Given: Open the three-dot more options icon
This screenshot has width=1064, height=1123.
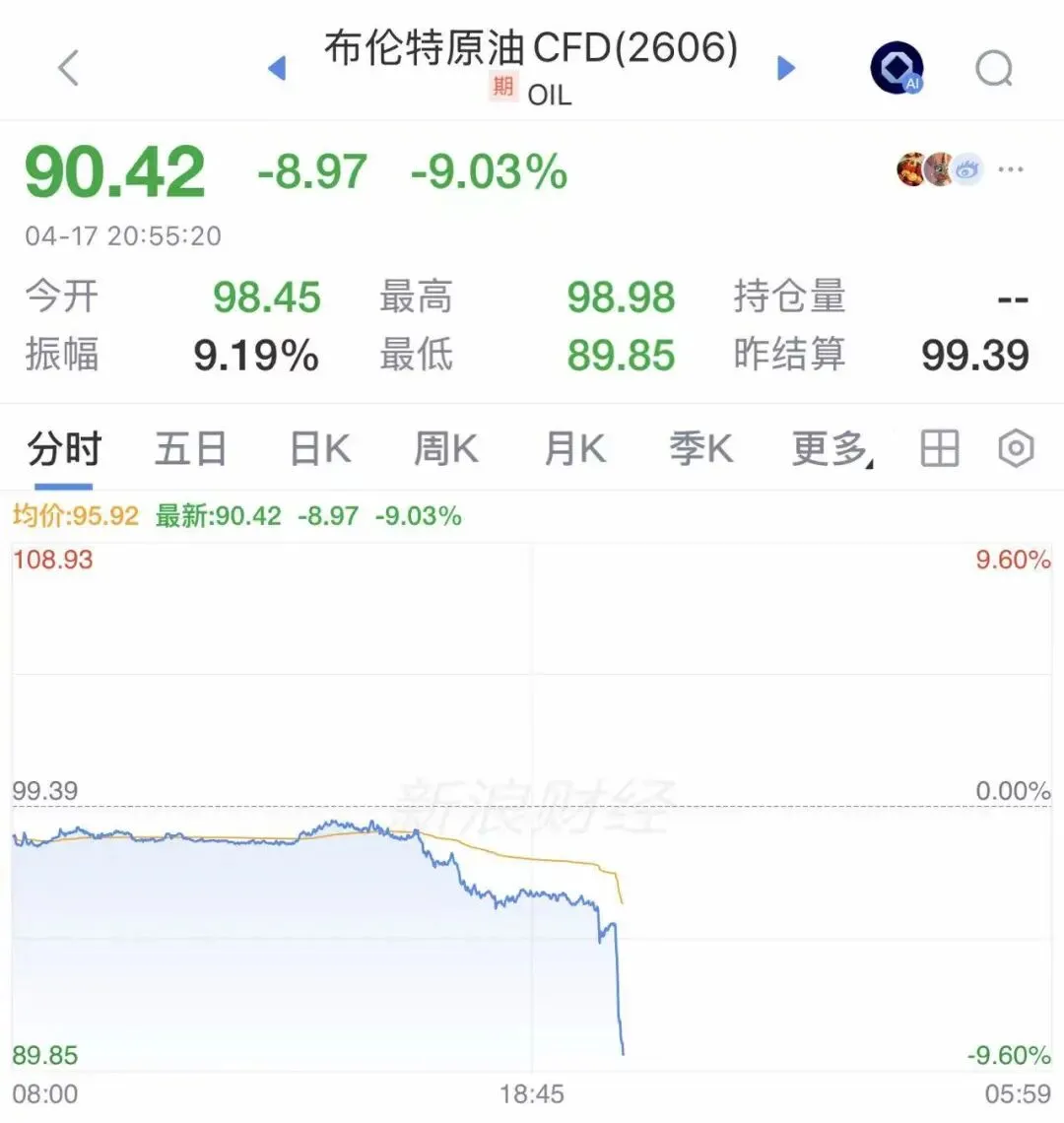Looking at the screenshot, I should 1012,169.
